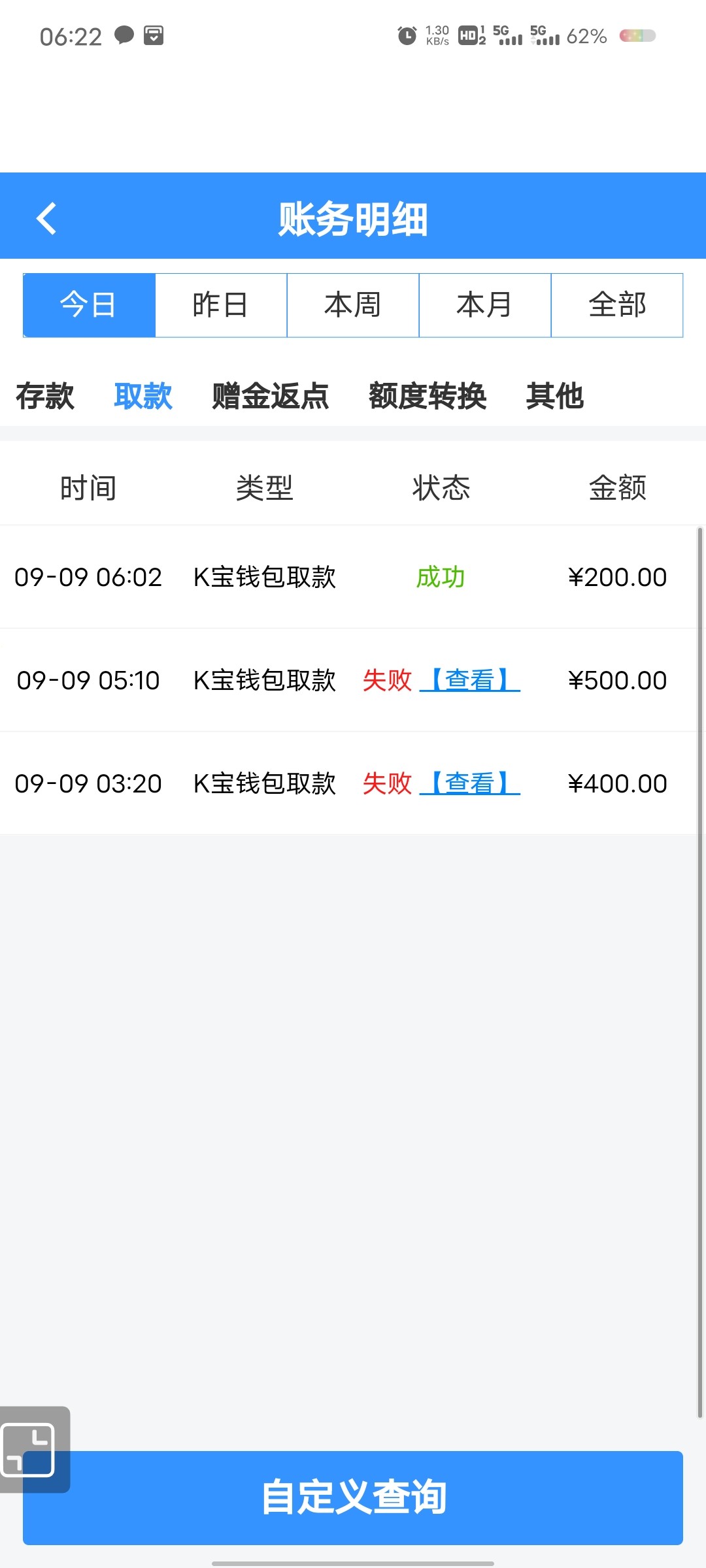
Task: Switch to the 存款 category
Action: (45, 396)
